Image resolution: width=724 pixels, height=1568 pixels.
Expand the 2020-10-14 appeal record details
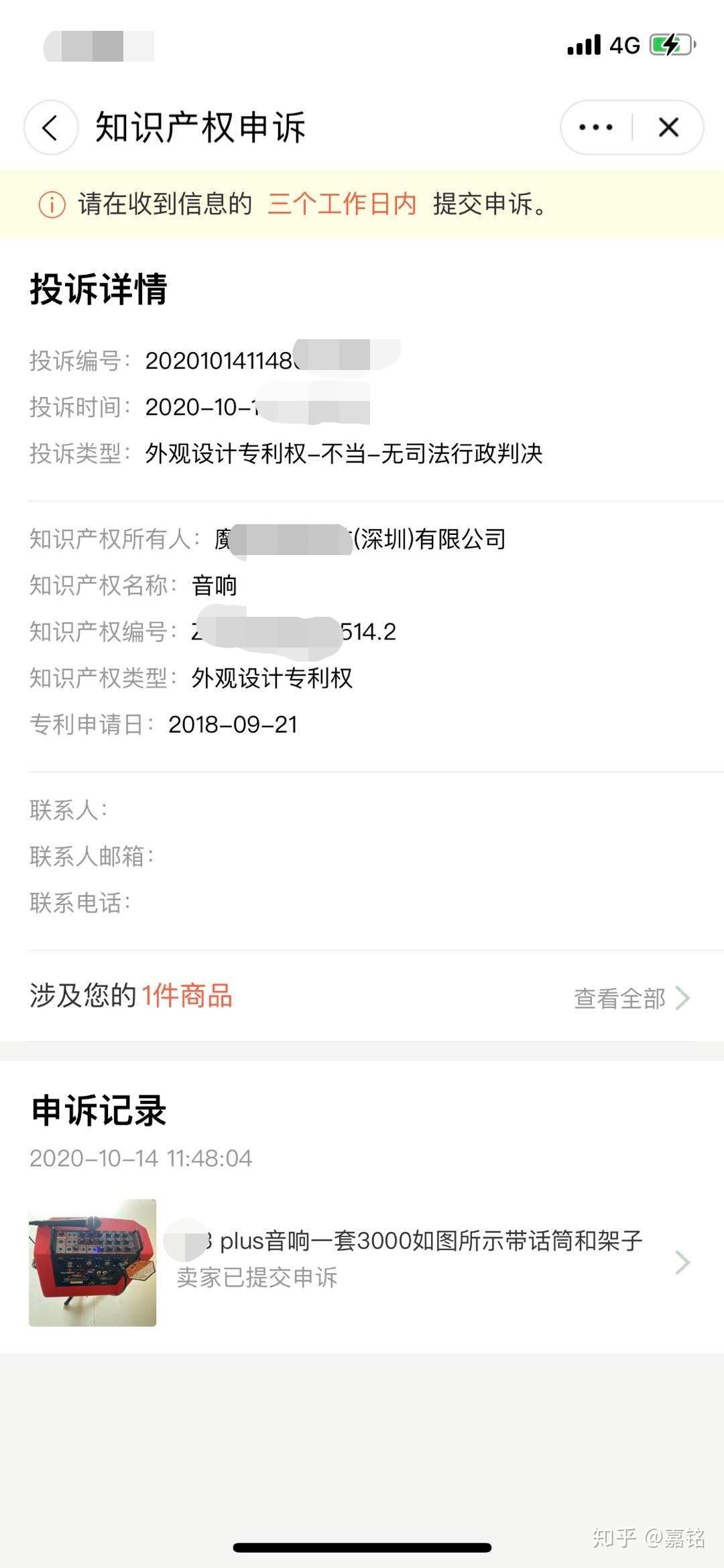[x=141, y=1156]
